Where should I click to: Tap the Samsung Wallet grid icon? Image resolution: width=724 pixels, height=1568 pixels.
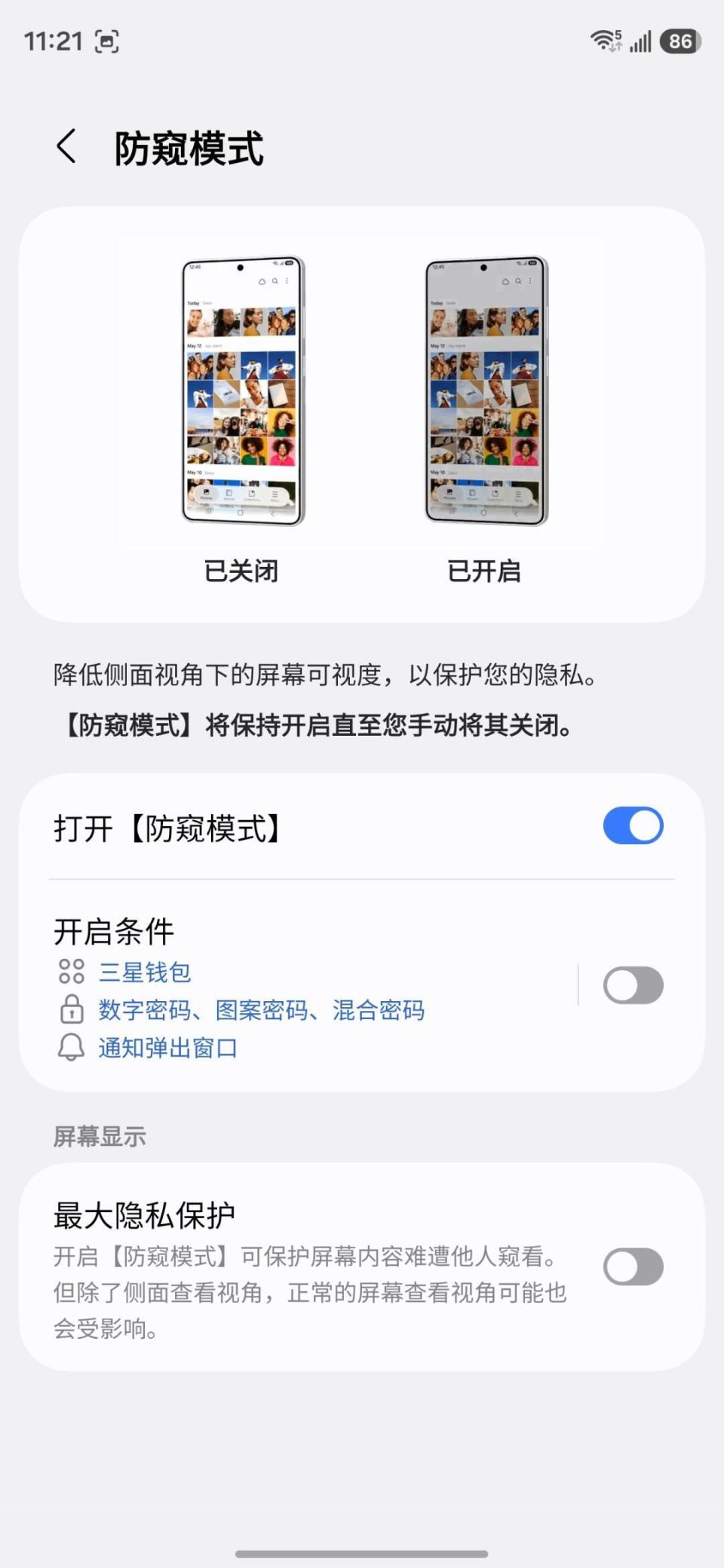[x=70, y=973]
